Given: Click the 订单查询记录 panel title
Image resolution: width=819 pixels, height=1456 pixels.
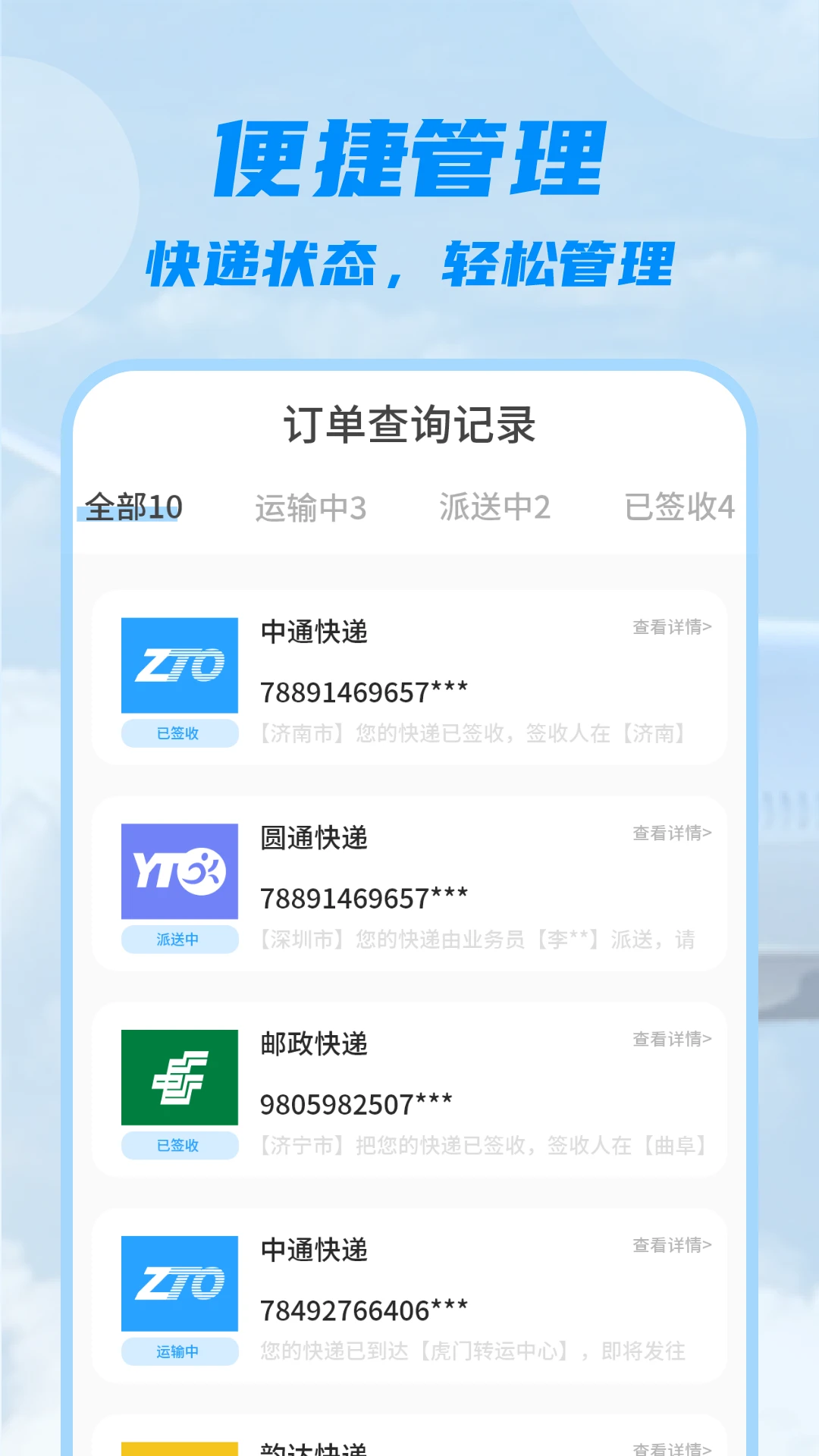Looking at the screenshot, I should [409, 425].
